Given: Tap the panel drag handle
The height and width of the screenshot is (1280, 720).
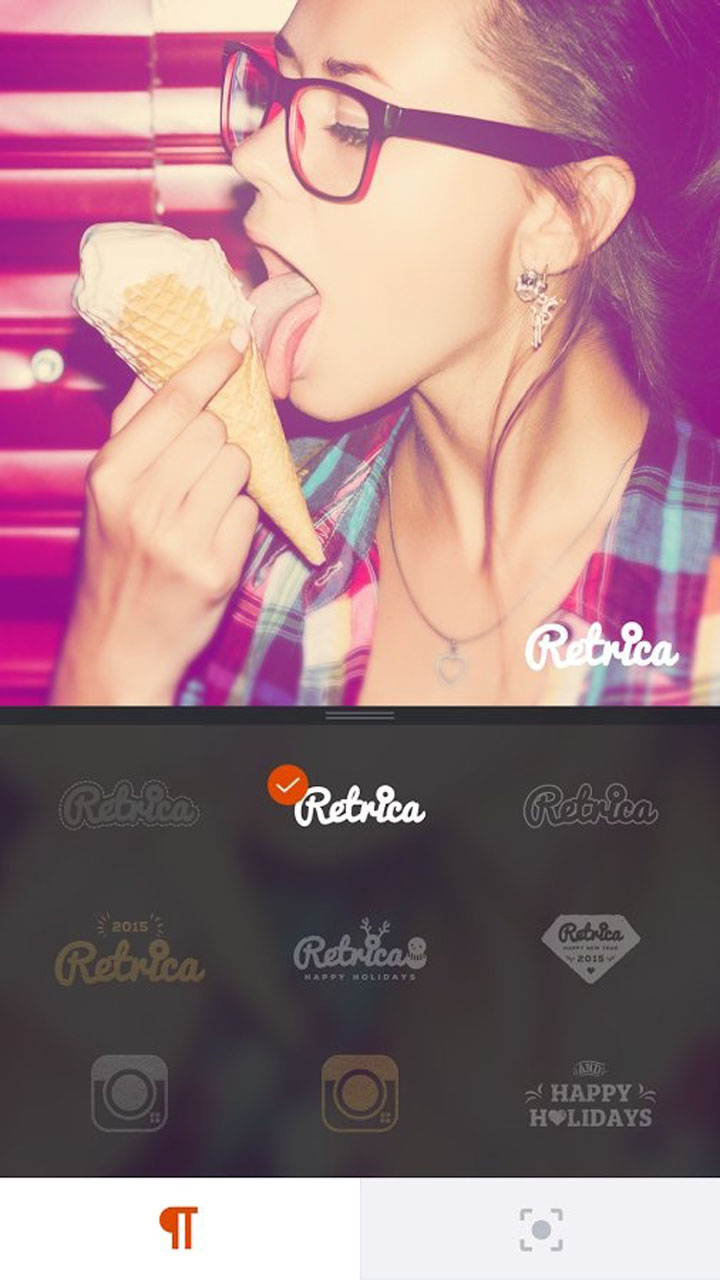Looking at the screenshot, I should (x=360, y=715).
